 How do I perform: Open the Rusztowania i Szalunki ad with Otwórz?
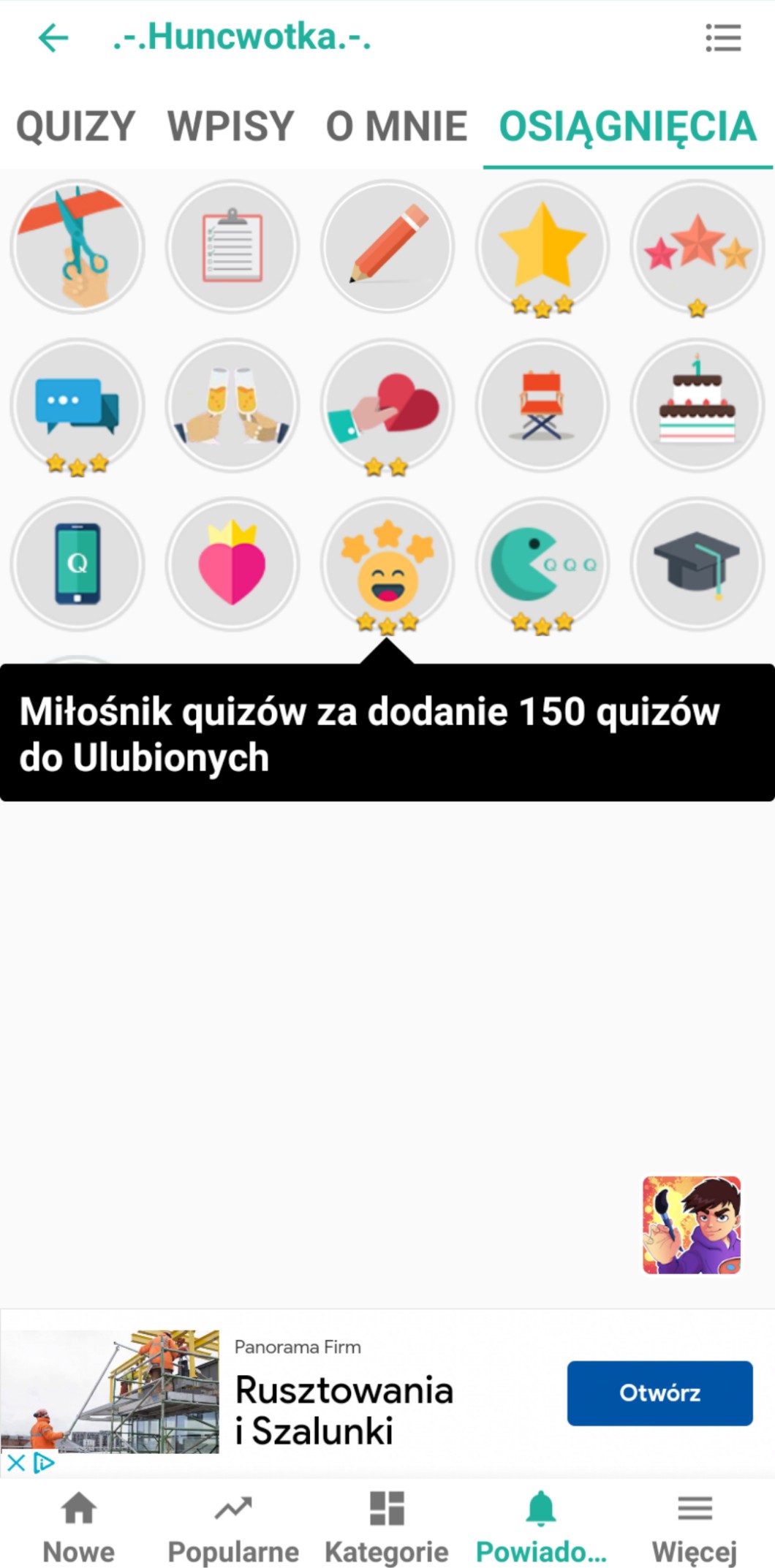[659, 1393]
